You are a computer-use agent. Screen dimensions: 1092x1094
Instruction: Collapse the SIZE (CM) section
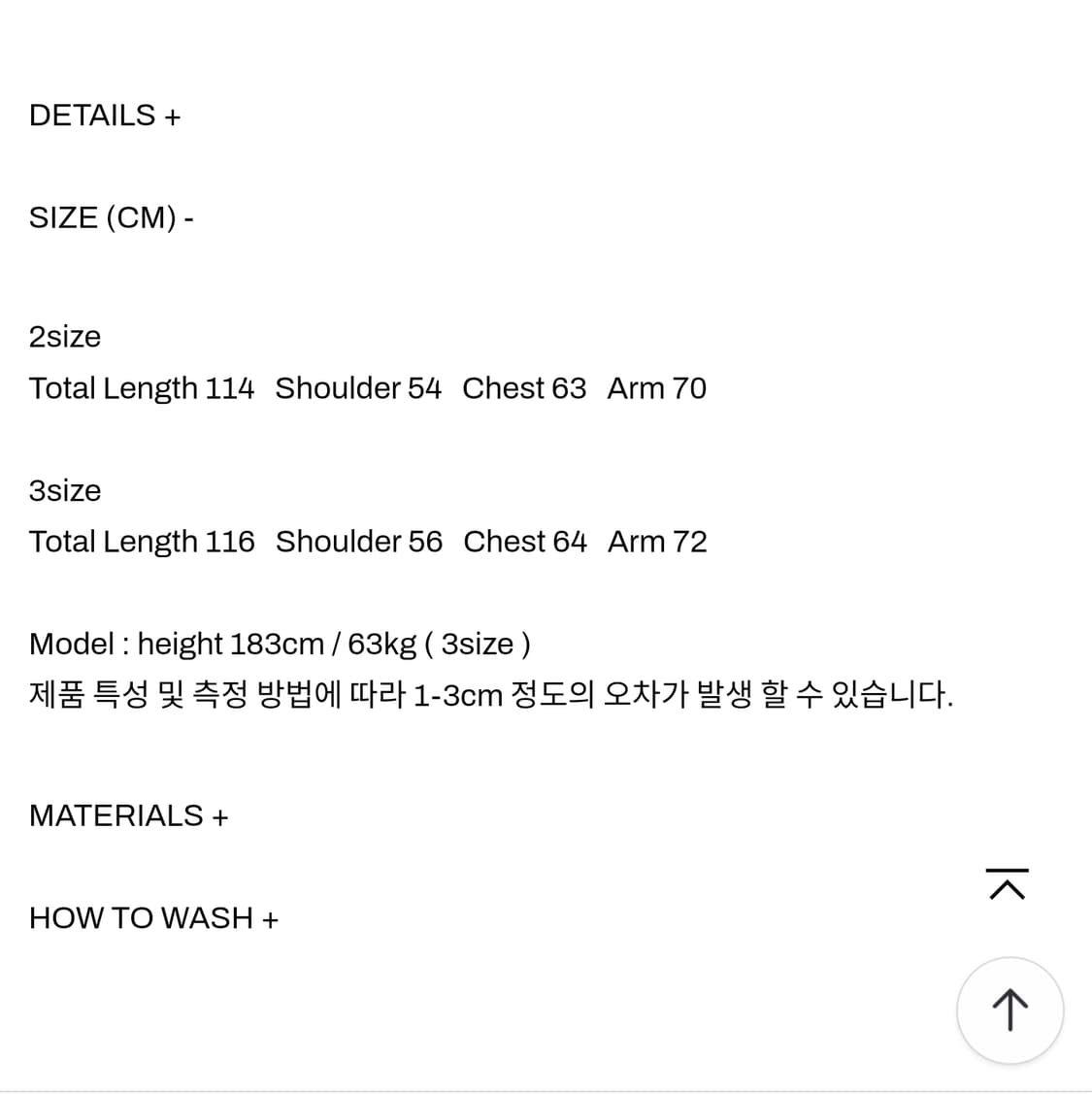pyautogui.click(x=112, y=216)
